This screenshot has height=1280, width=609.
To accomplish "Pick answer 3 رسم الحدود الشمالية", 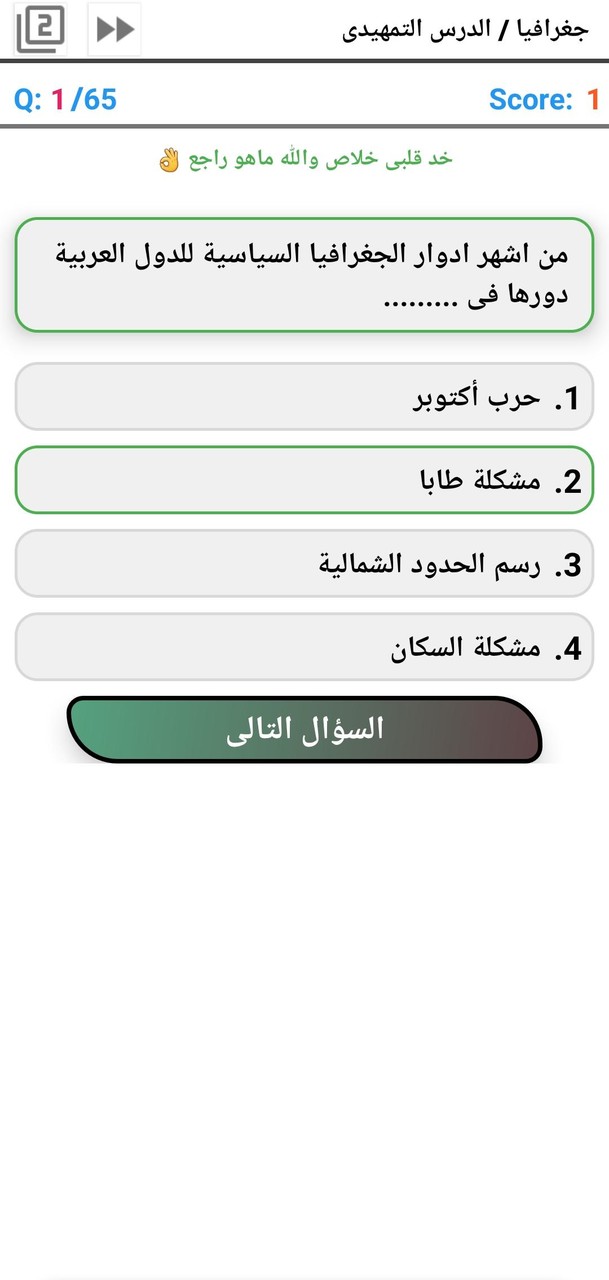I will pos(304,564).
